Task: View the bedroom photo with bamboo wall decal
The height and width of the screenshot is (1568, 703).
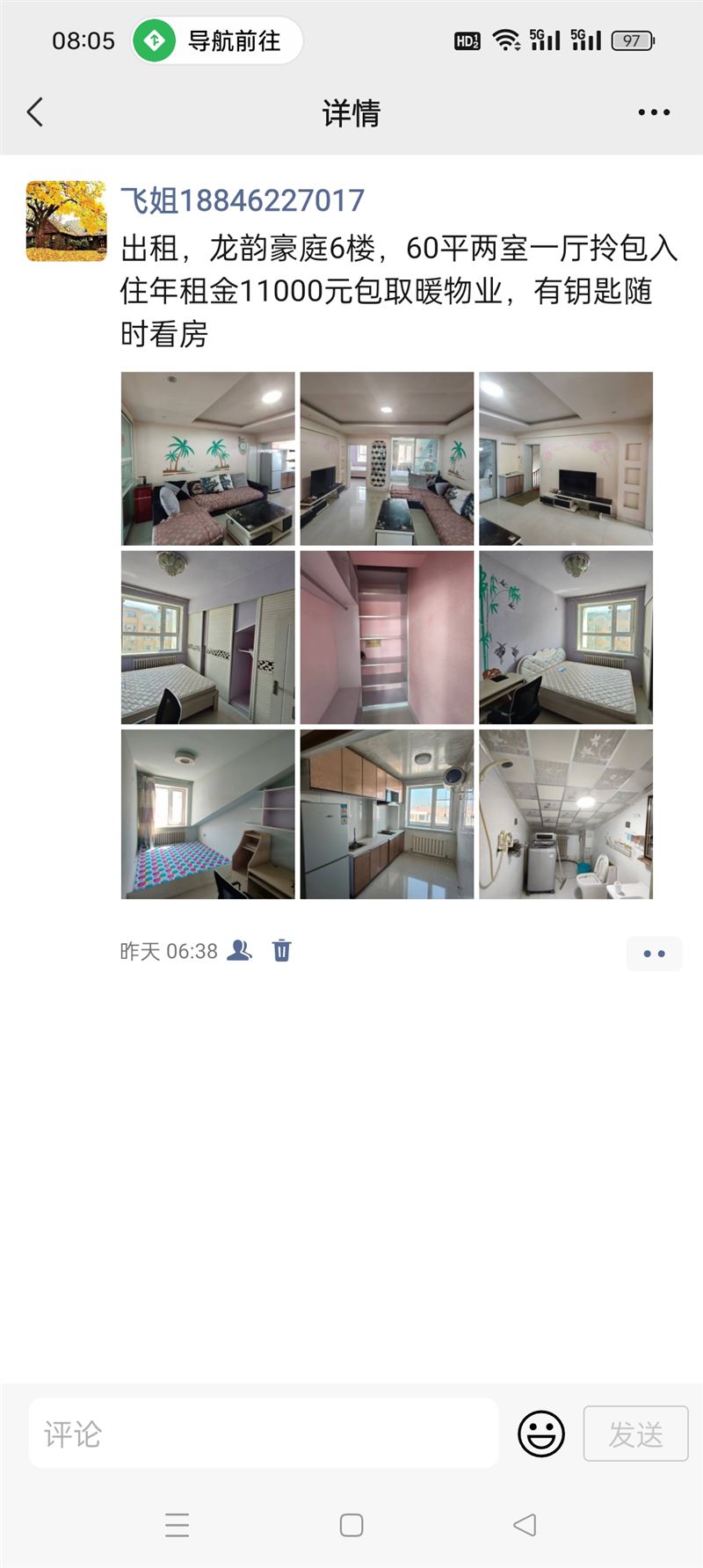Action: coord(566,637)
